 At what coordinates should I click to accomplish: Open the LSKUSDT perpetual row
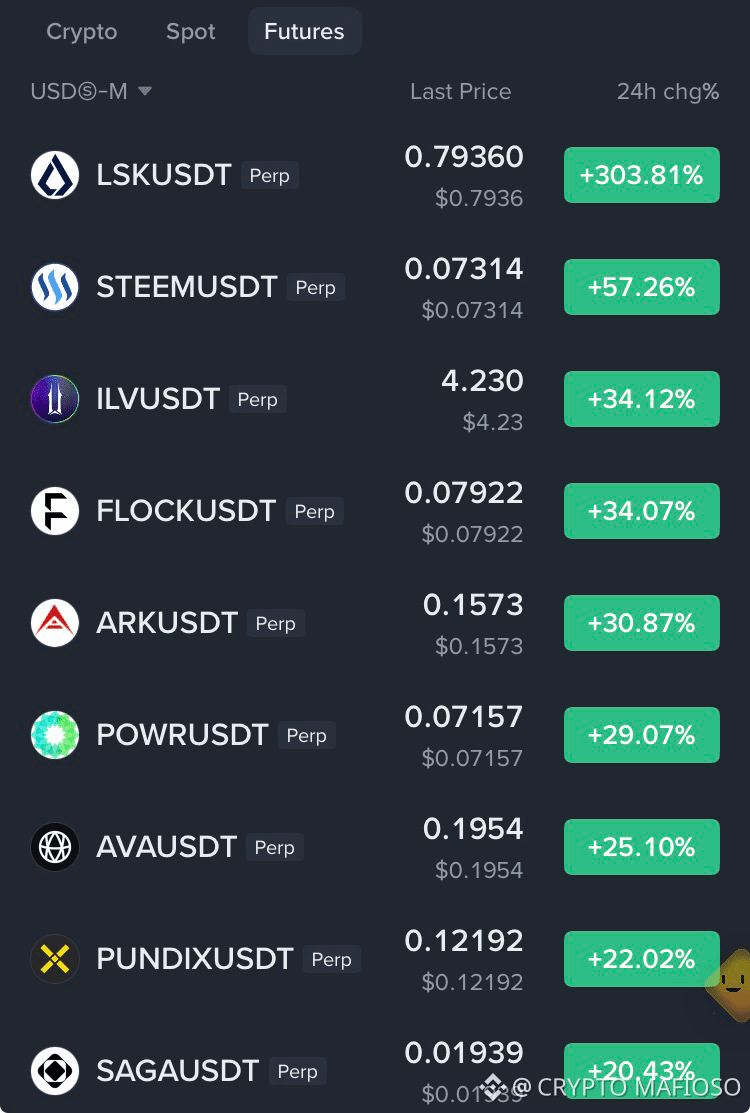[375, 175]
